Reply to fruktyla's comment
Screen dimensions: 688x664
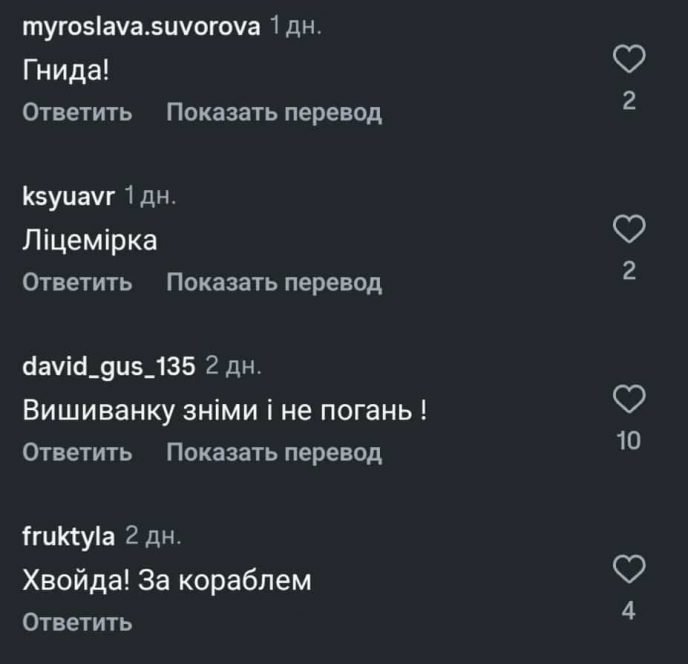pyautogui.click(x=77, y=623)
